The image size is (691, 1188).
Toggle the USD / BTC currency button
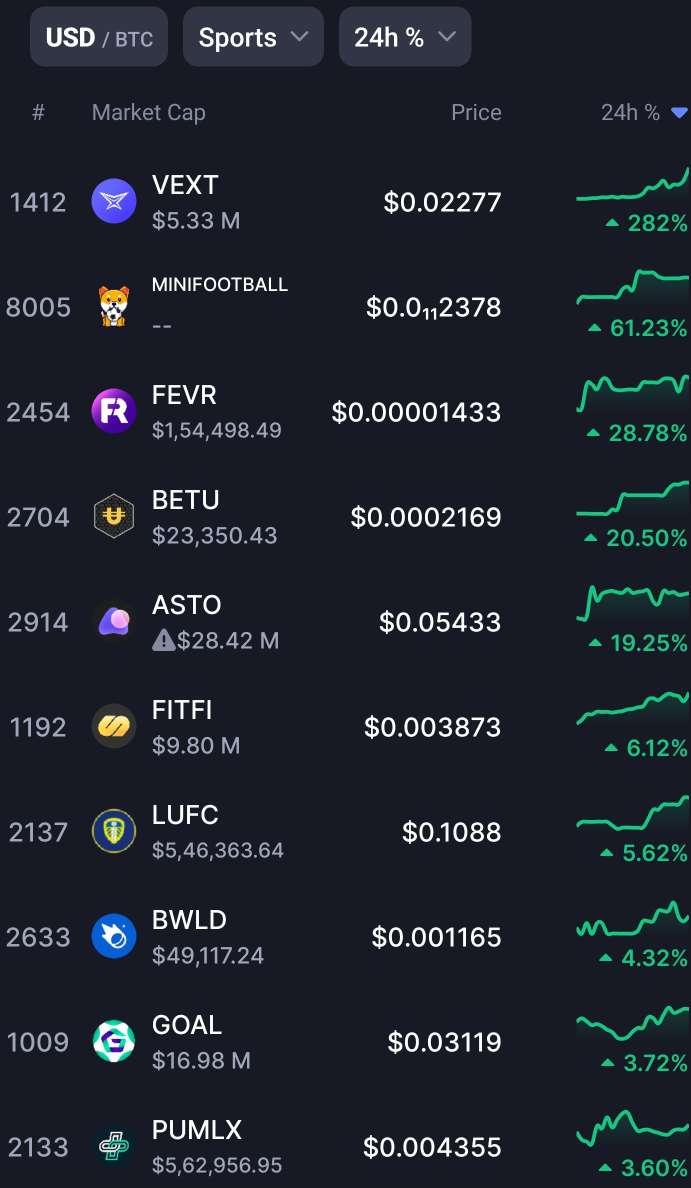(x=99, y=38)
